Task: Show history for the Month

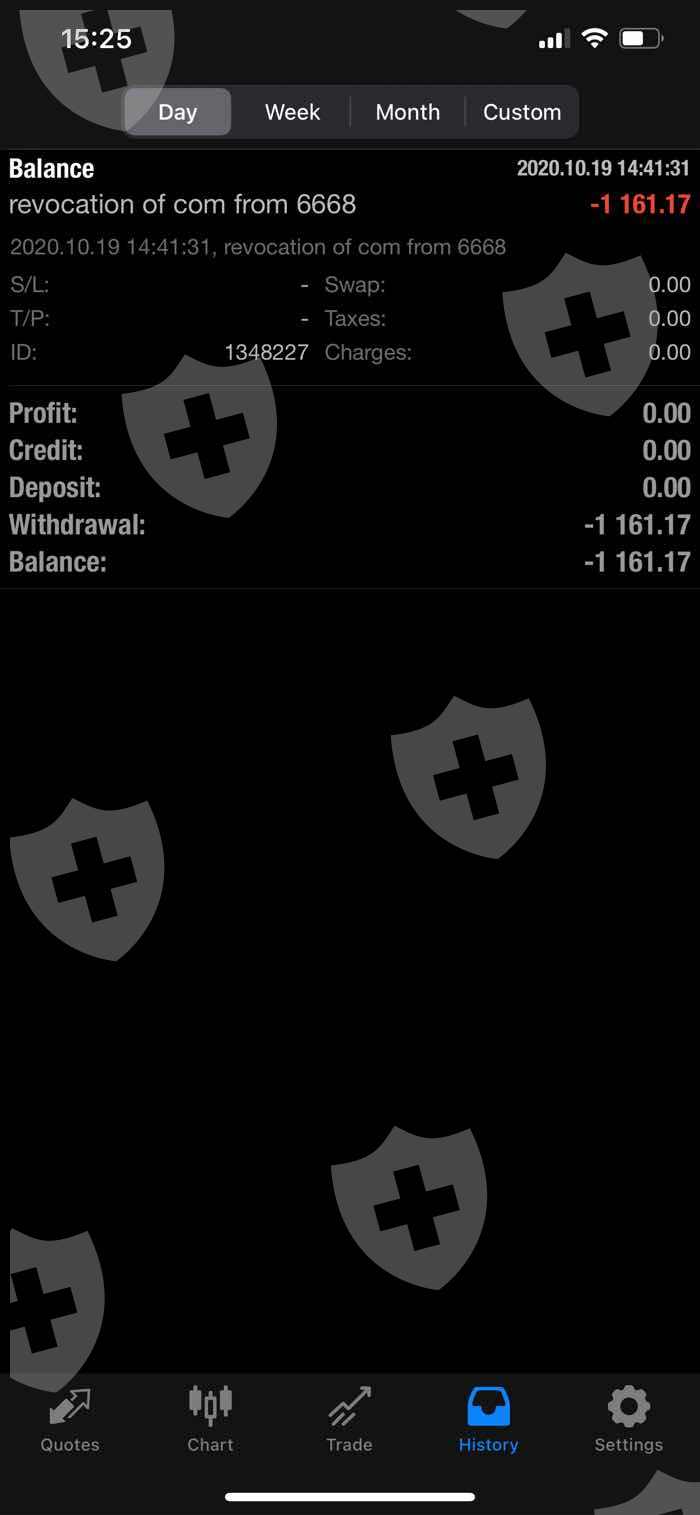Action: (407, 112)
